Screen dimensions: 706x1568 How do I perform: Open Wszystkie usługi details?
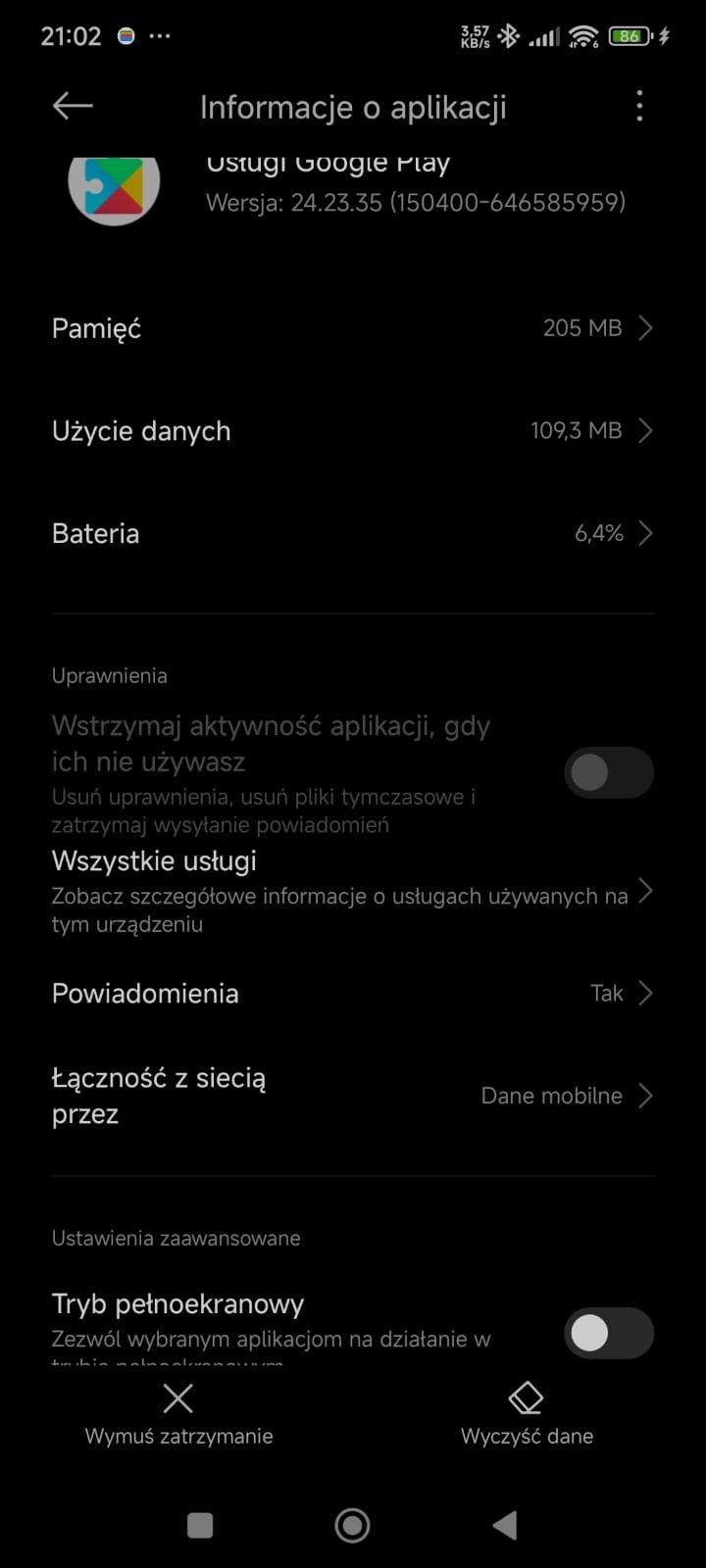352,891
